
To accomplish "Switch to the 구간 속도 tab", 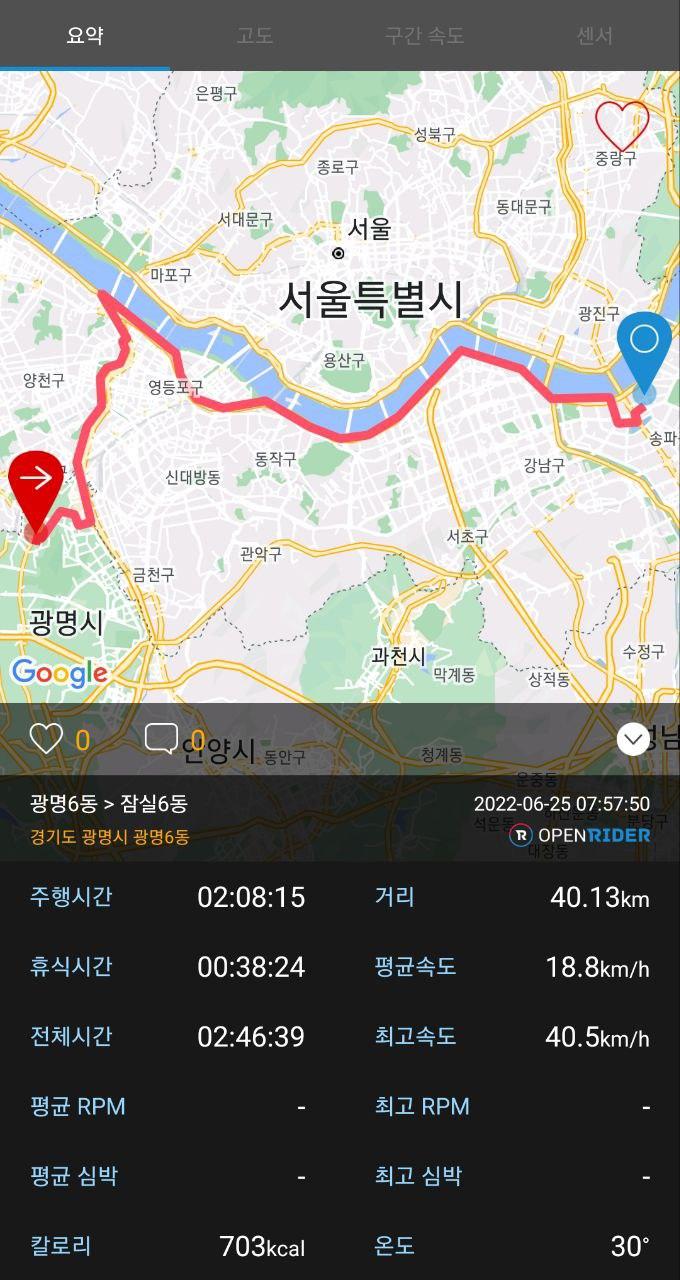I will tap(424, 36).
